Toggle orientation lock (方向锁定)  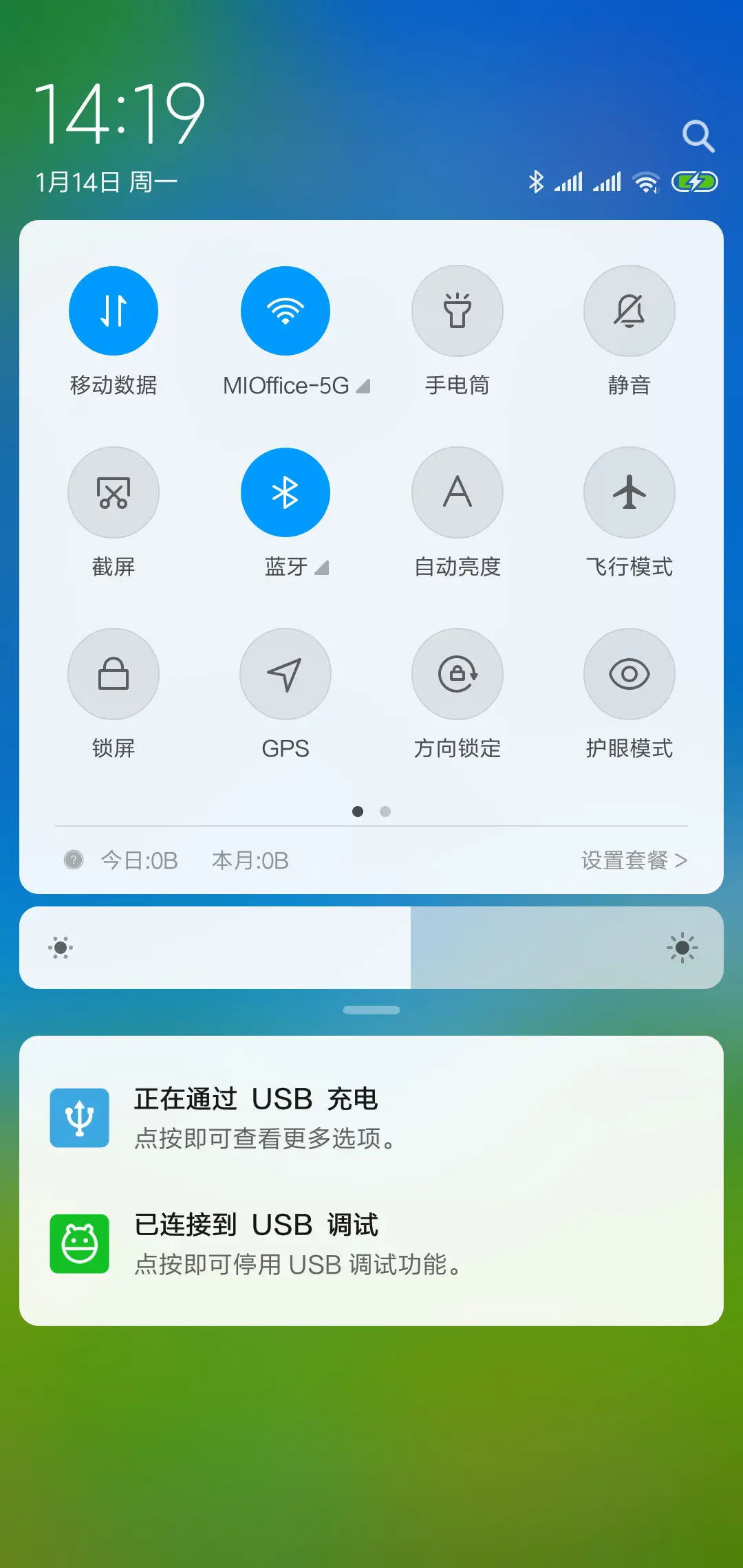pos(457,674)
